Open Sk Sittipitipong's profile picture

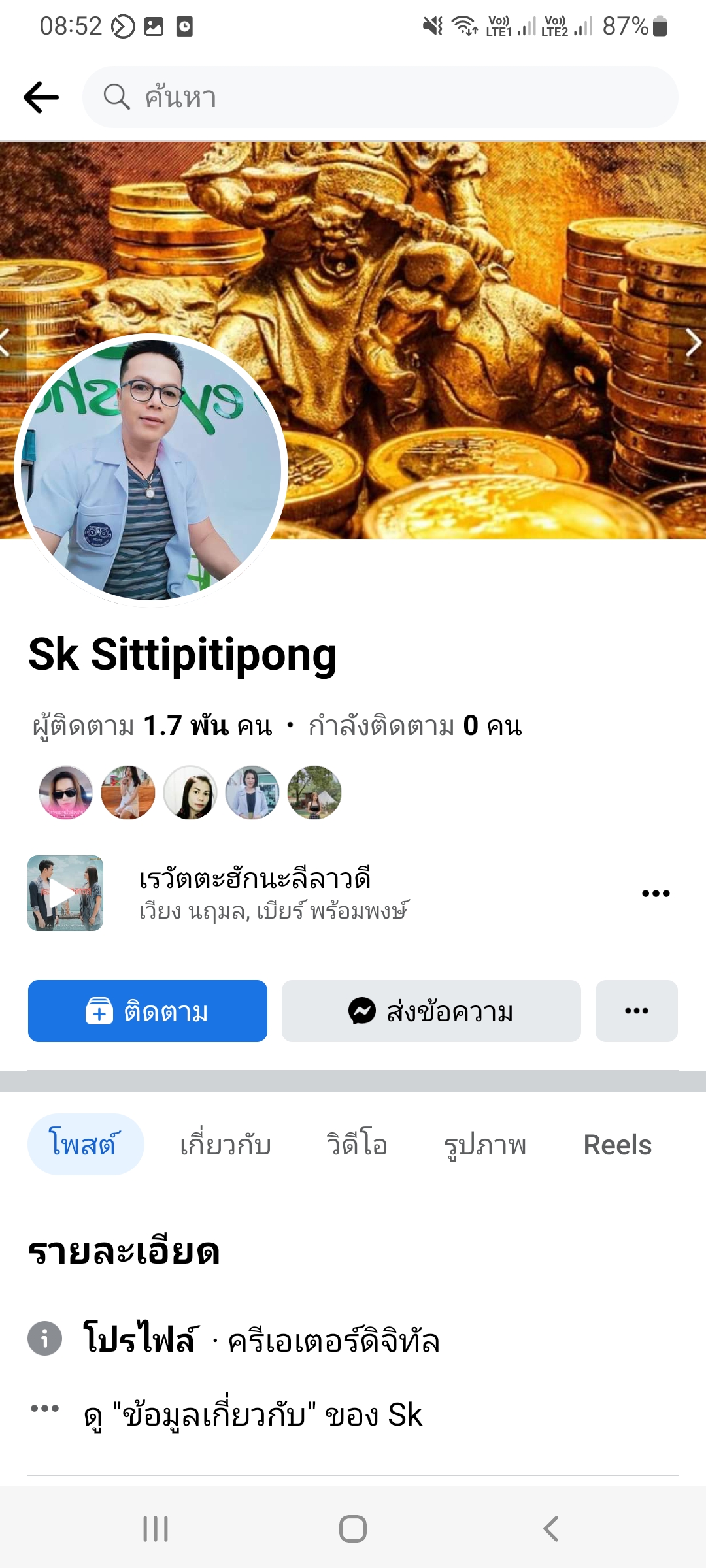150,469
